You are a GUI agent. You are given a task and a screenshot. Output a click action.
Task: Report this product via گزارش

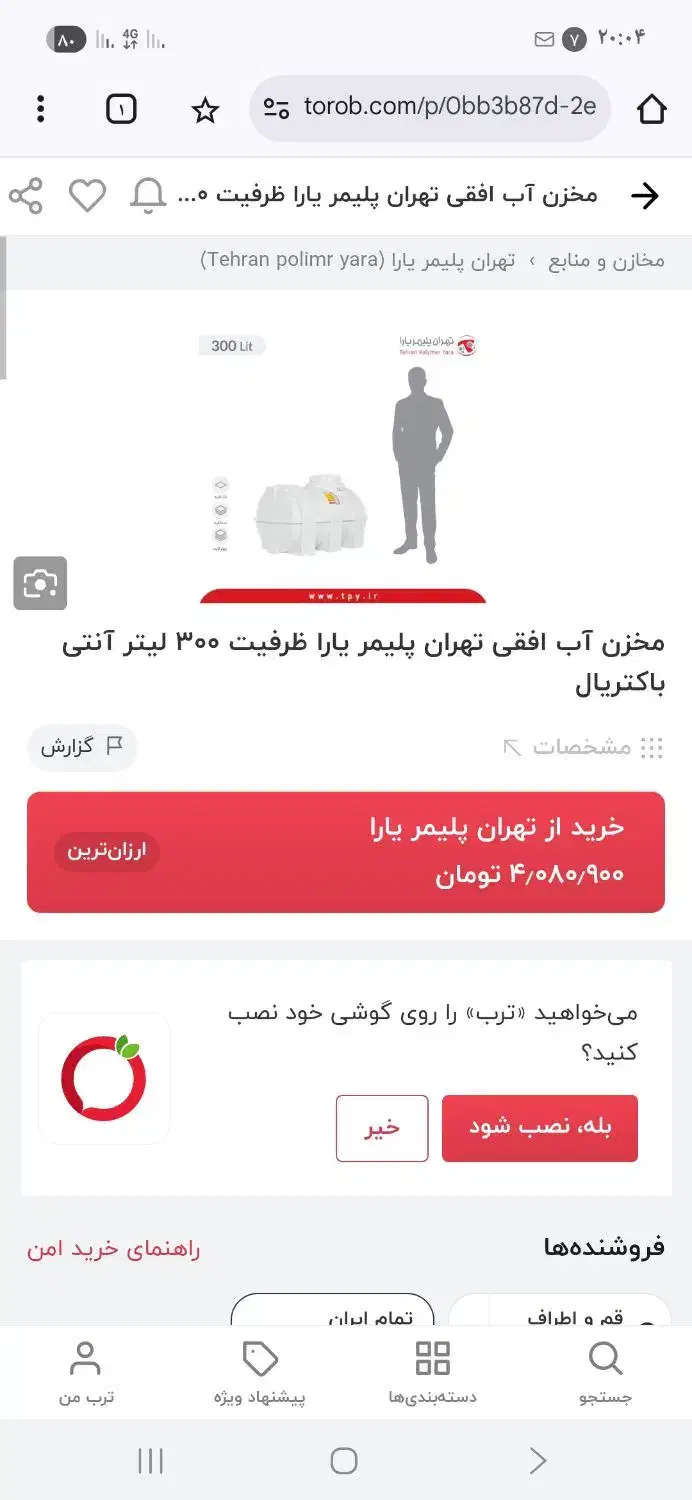pos(81,746)
